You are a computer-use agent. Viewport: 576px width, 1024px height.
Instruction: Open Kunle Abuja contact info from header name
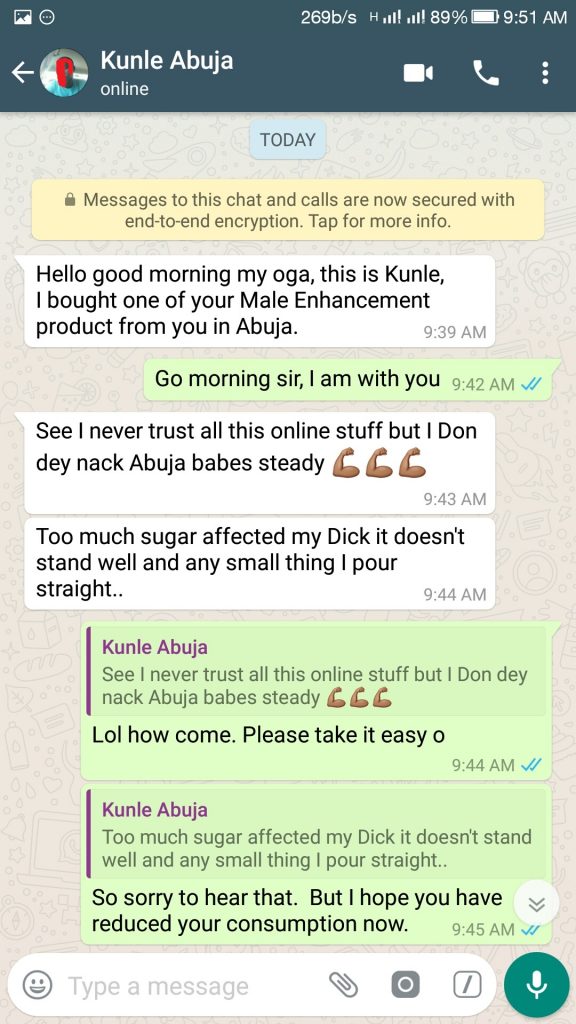pyautogui.click(x=167, y=61)
